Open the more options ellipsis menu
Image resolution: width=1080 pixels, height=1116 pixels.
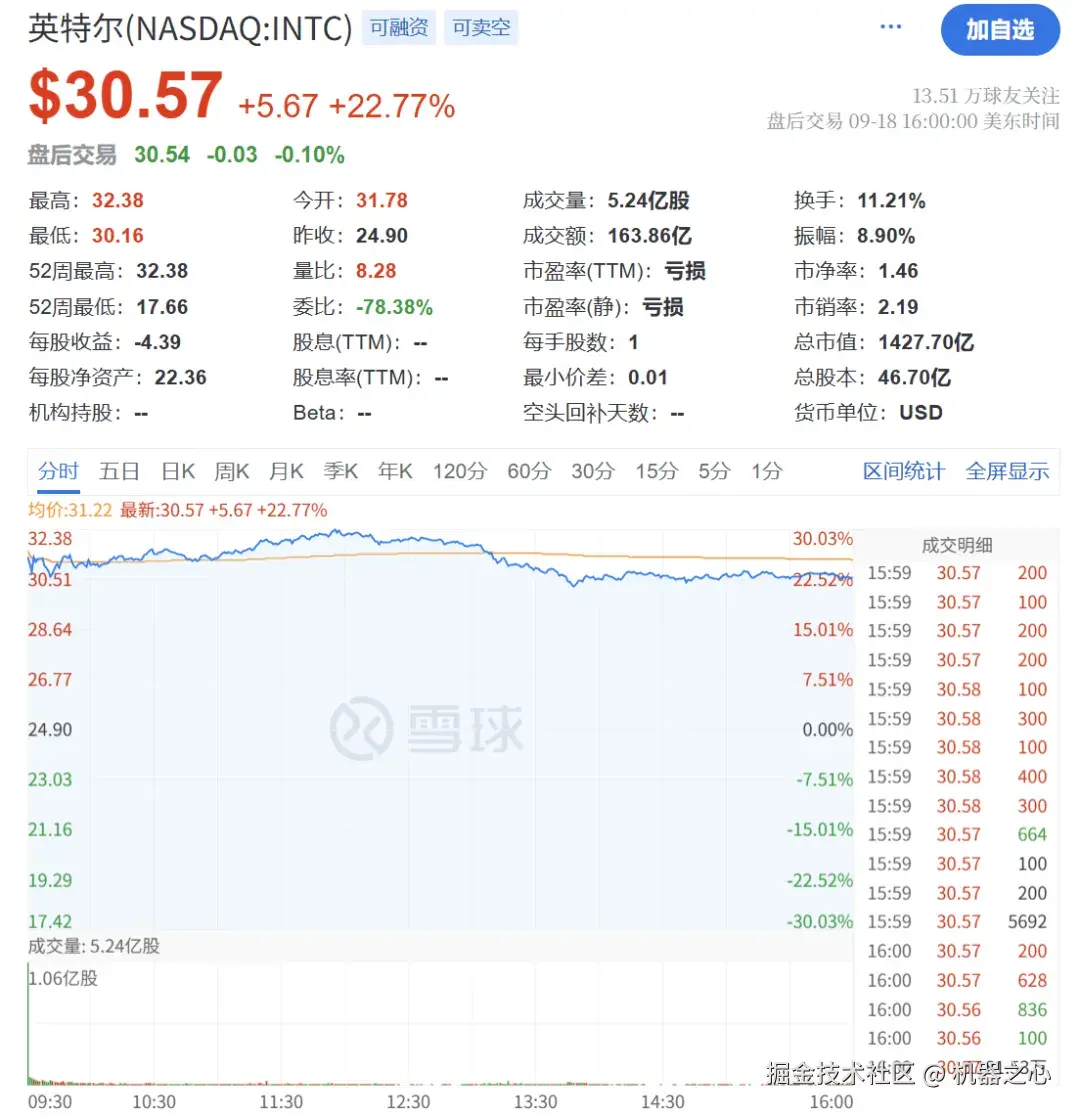coord(890,26)
